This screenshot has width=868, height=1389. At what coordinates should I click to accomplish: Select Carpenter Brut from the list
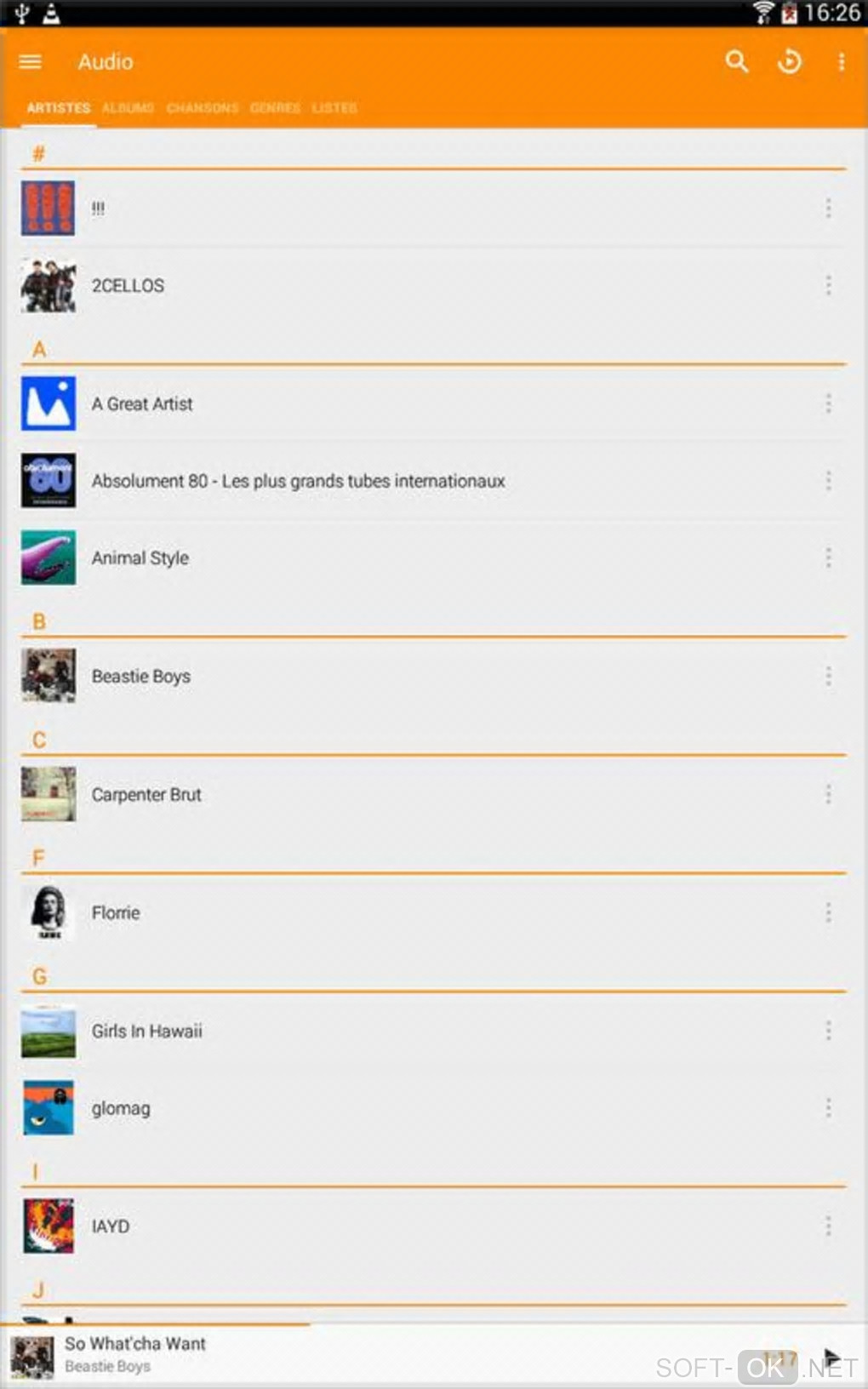click(x=146, y=795)
